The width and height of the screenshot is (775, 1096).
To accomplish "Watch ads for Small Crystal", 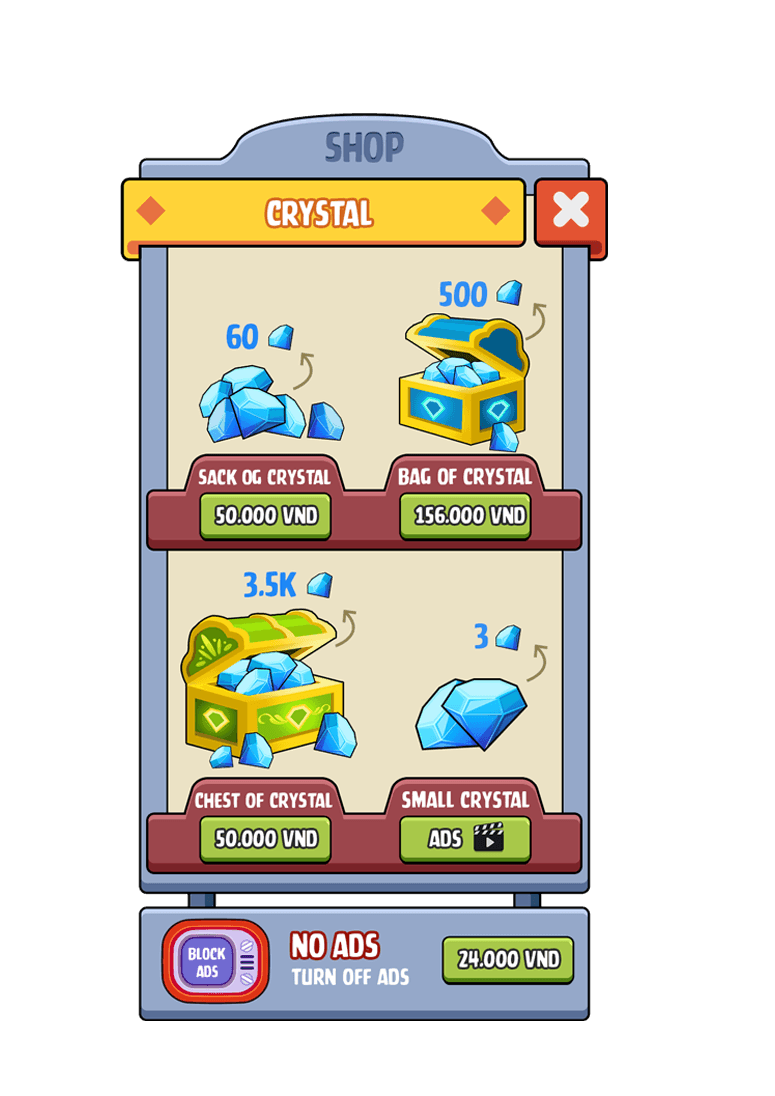I will [465, 838].
